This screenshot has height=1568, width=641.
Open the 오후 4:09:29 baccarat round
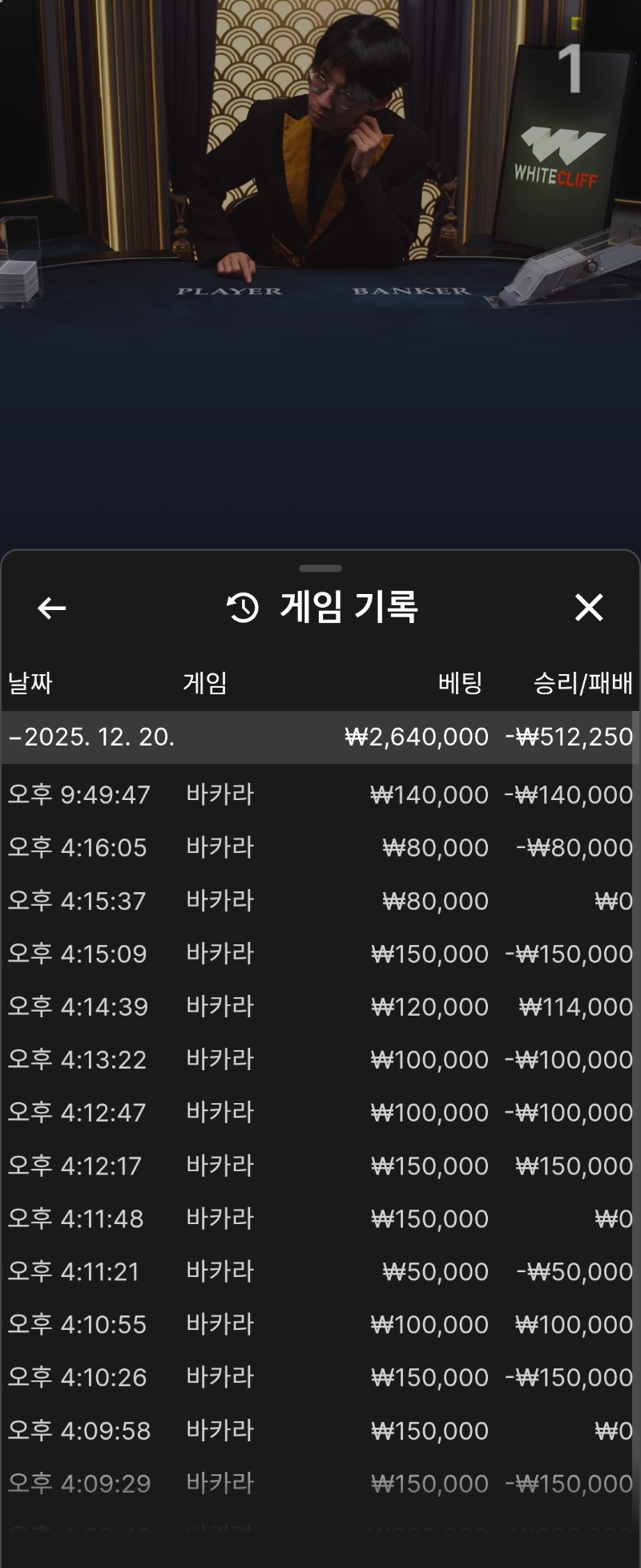pyautogui.click(x=320, y=1483)
